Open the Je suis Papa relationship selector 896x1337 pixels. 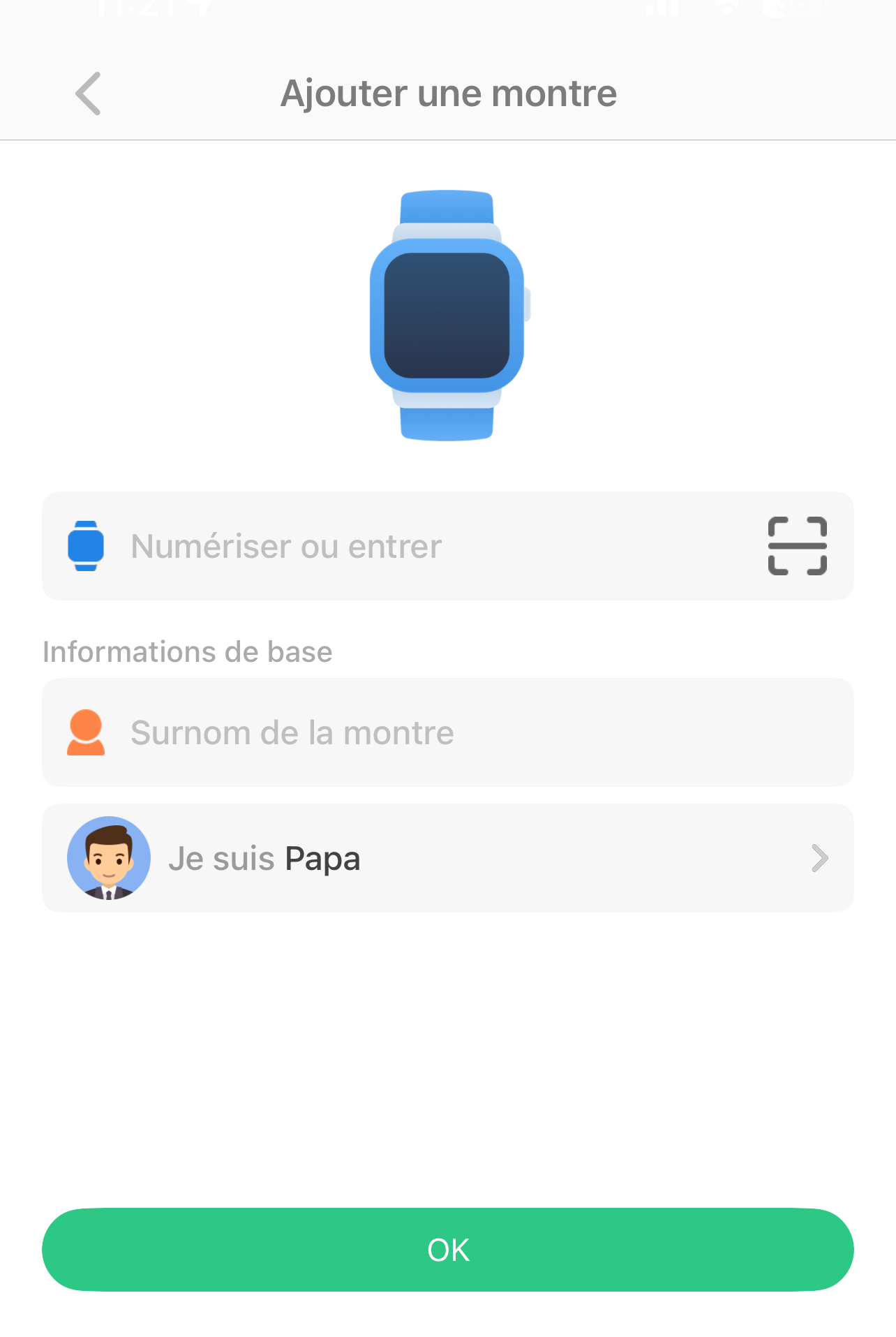pyautogui.click(x=447, y=858)
